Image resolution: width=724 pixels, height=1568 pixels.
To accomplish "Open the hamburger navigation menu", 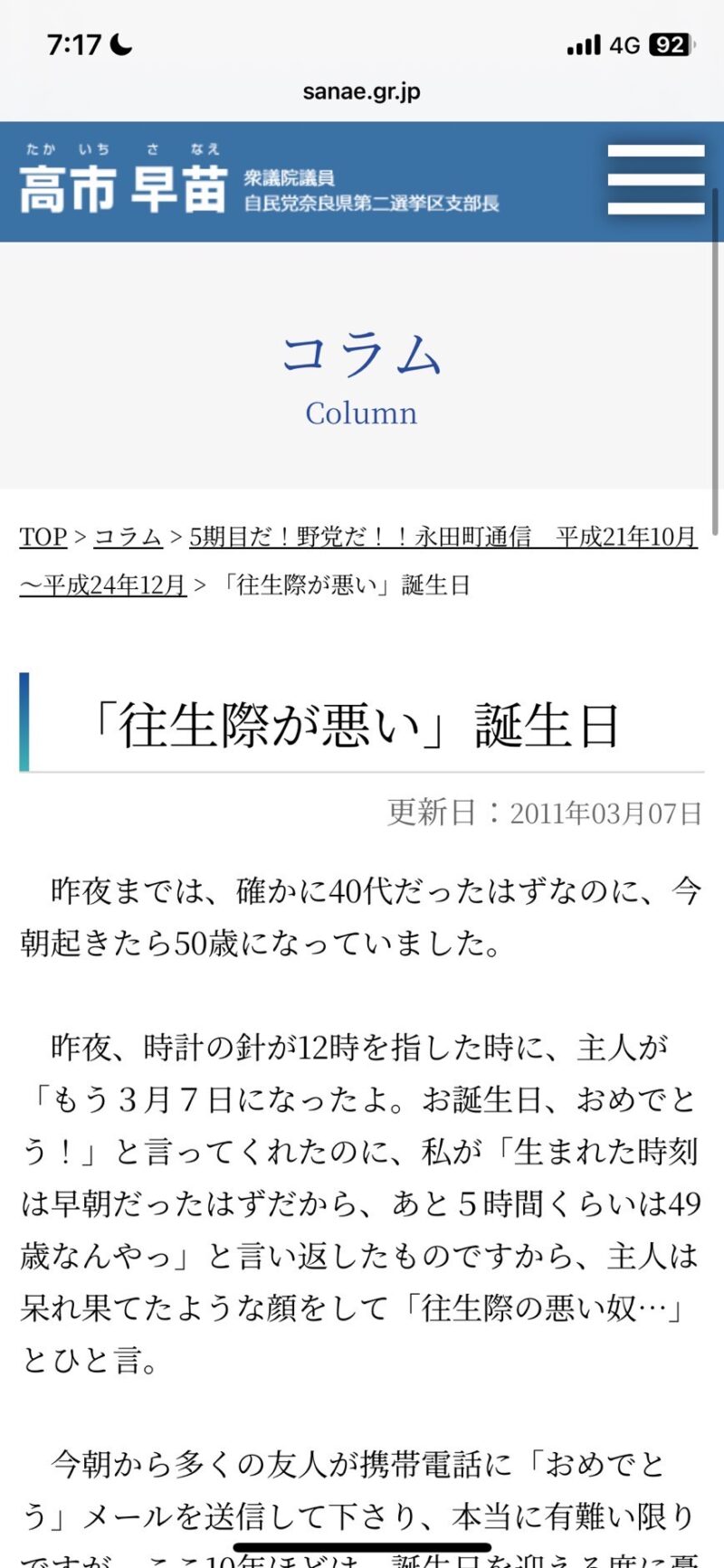I will click(655, 180).
